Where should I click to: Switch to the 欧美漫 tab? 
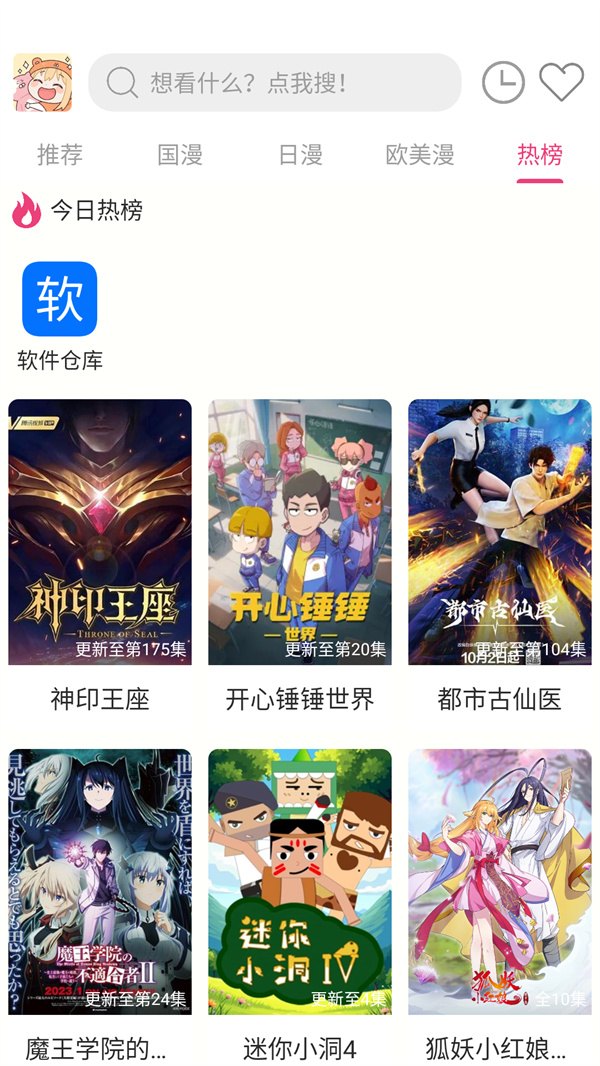420,155
